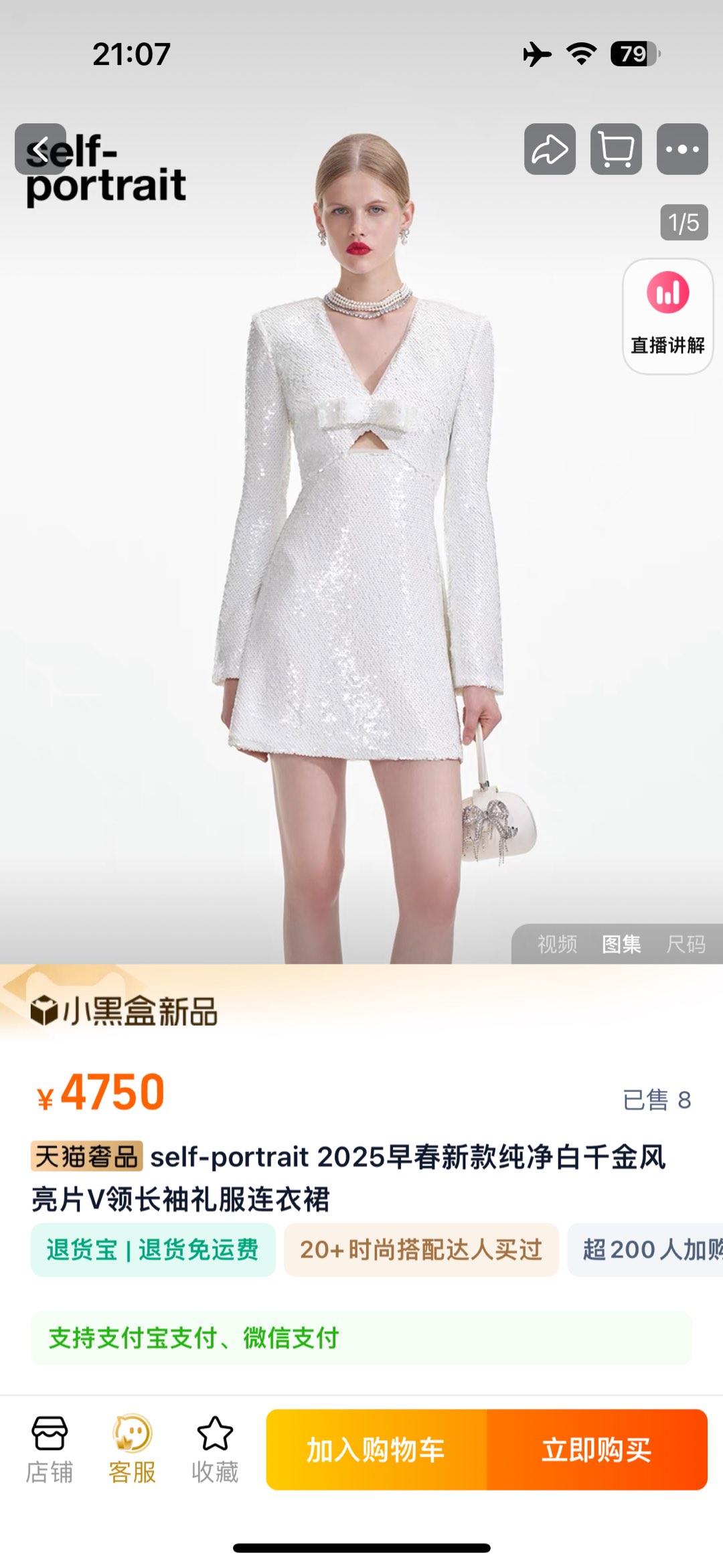
Task: Tap the 20+时尚搭配达人买过 chip
Action: (421, 1249)
